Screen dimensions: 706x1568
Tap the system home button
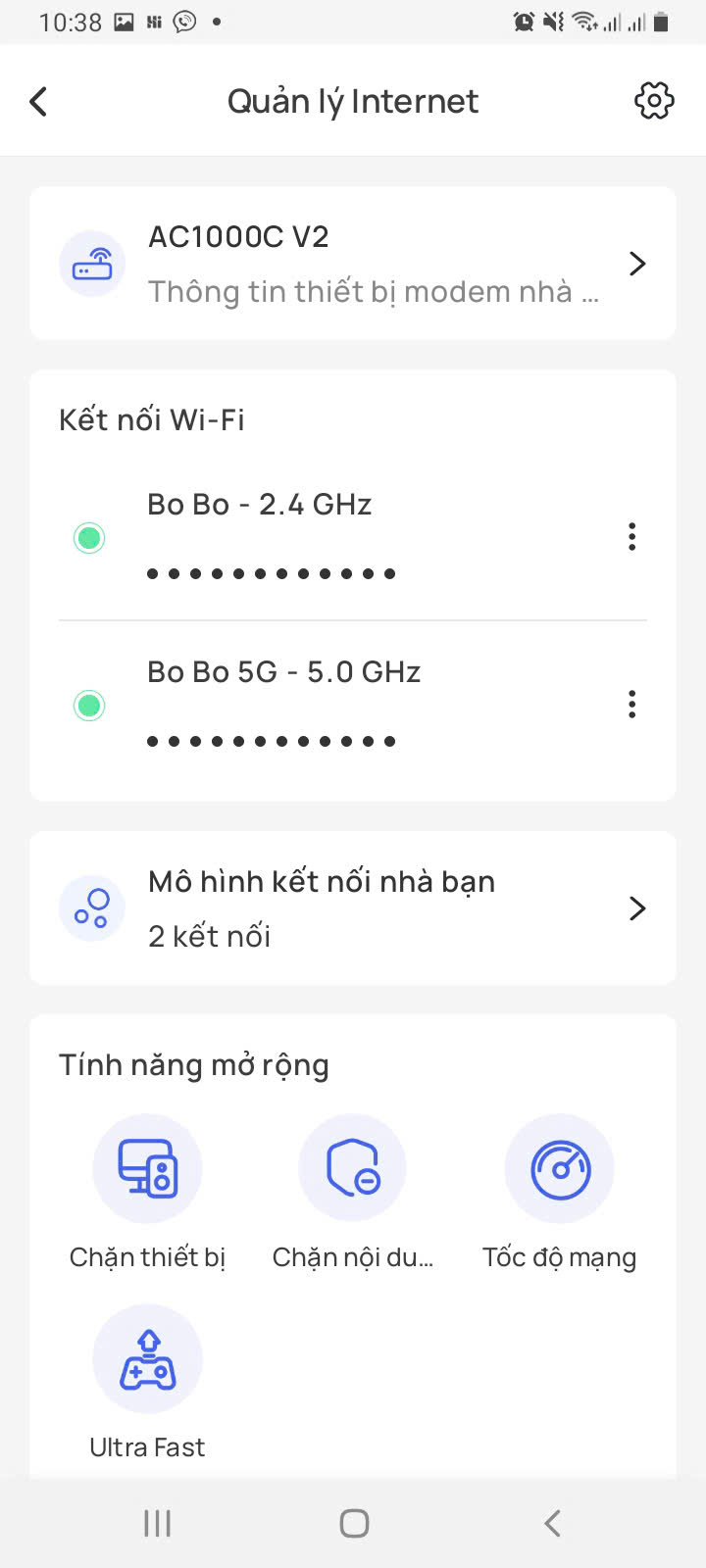tap(354, 1523)
